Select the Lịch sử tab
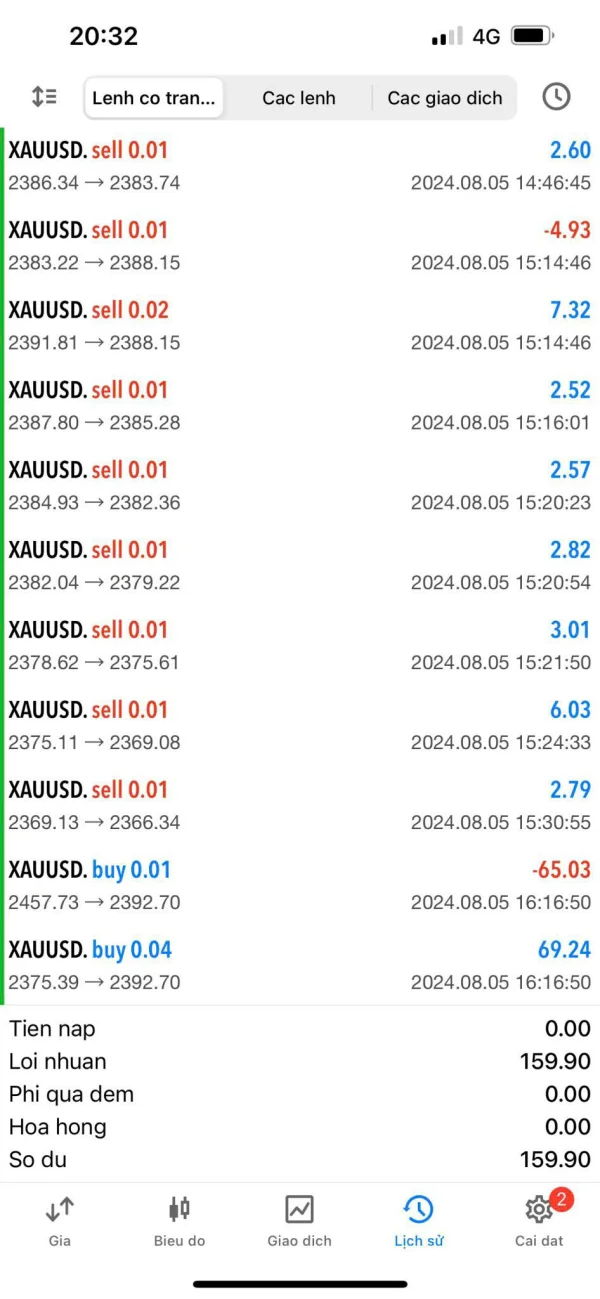 pyautogui.click(x=418, y=1221)
